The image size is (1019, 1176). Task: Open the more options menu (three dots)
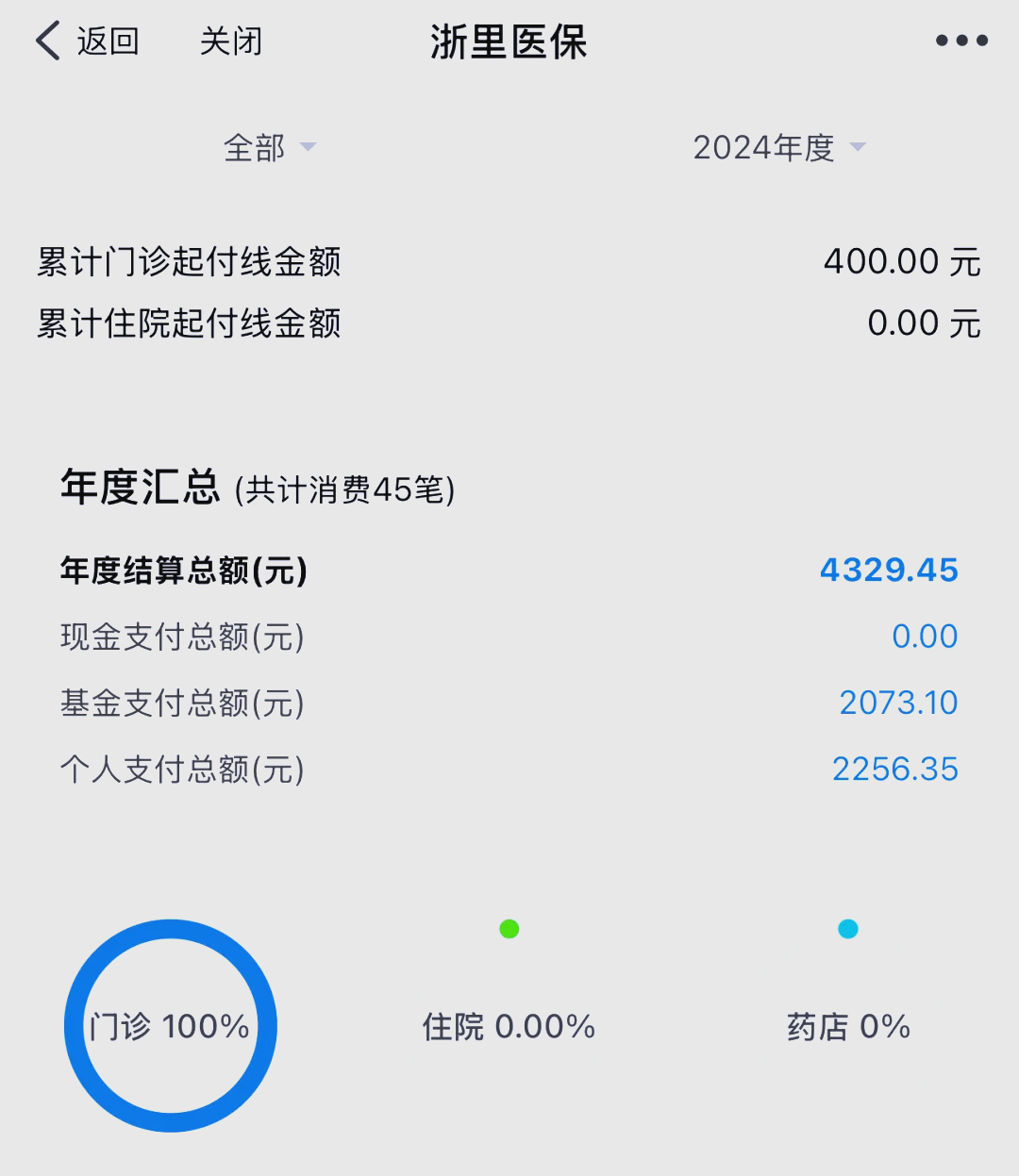(961, 41)
